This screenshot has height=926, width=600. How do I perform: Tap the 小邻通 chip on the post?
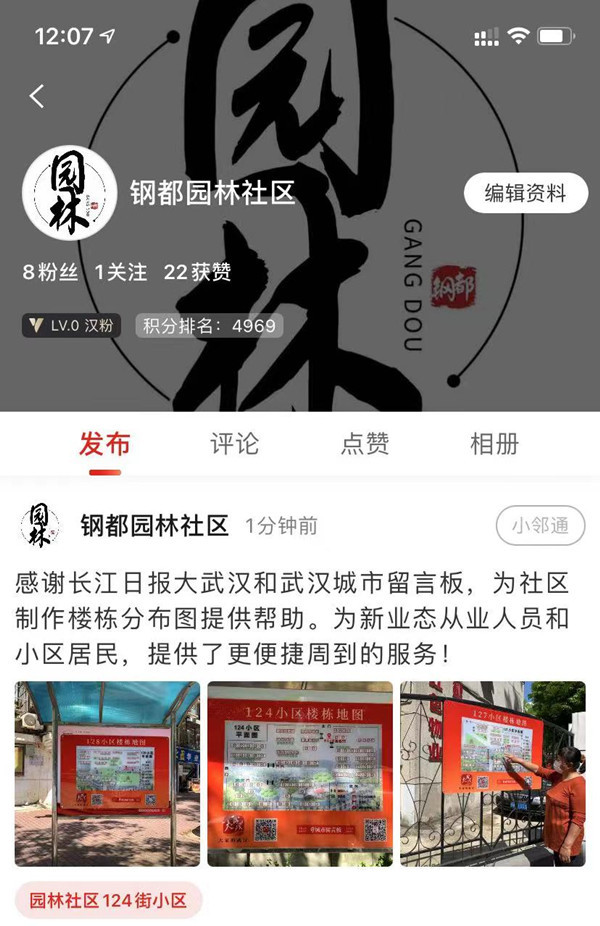coord(540,526)
